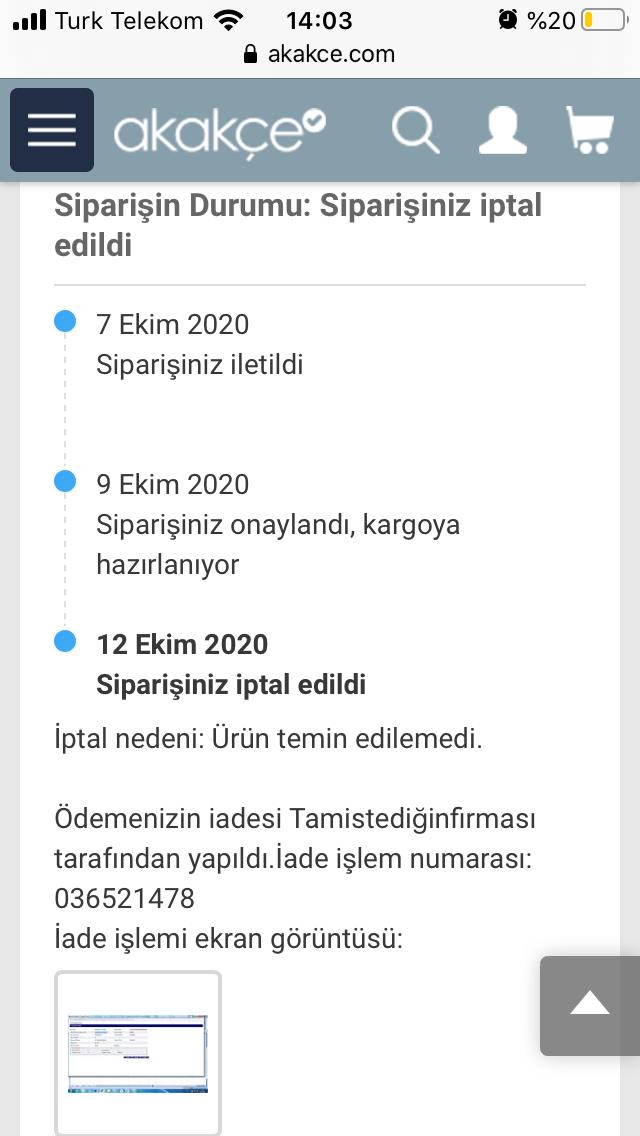Open the hamburger menu
640x1136 pixels.
tap(51, 130)
